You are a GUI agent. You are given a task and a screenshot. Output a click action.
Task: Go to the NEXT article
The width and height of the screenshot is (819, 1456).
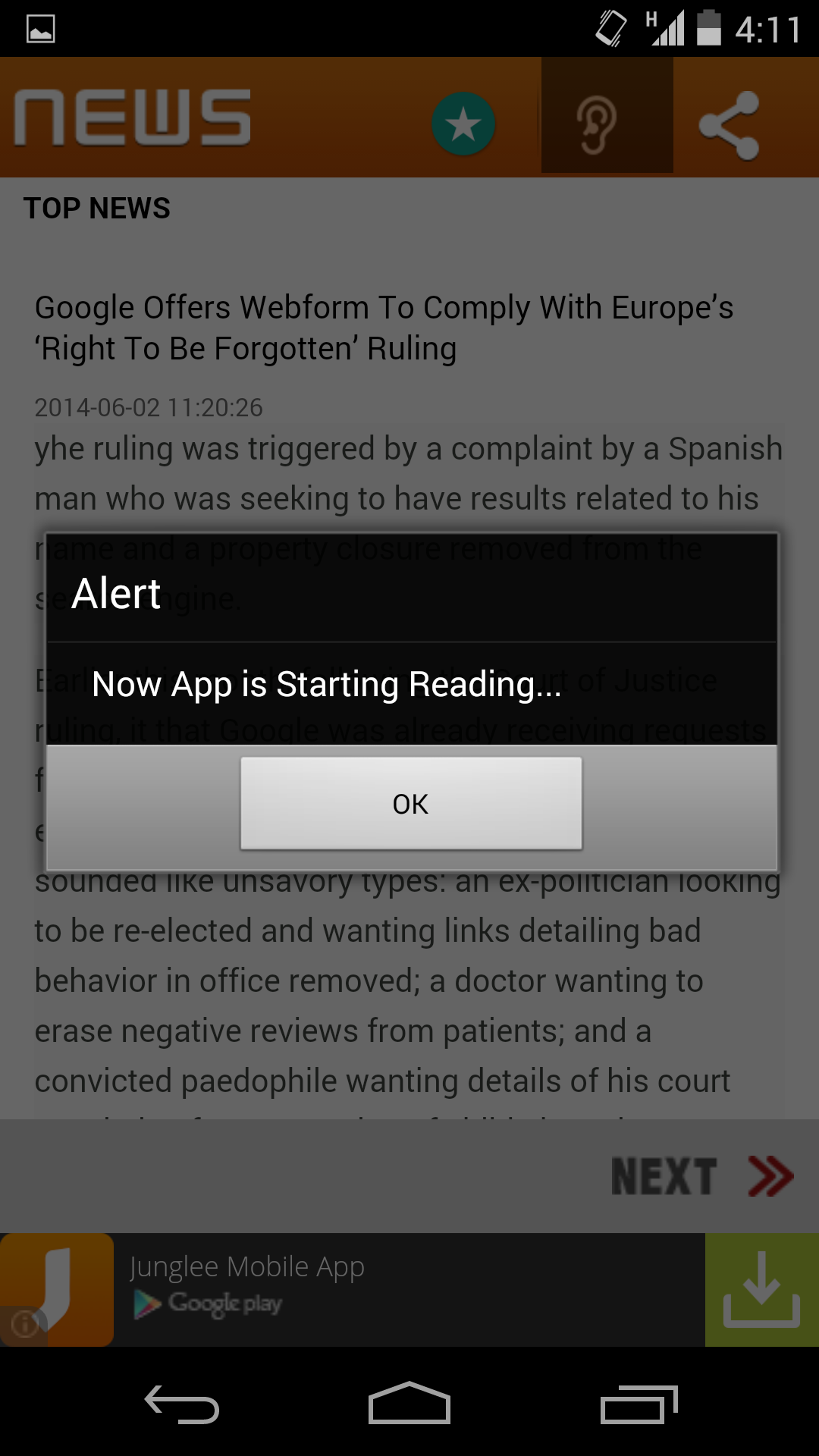pyautogui.click(x=702, y=1176)
